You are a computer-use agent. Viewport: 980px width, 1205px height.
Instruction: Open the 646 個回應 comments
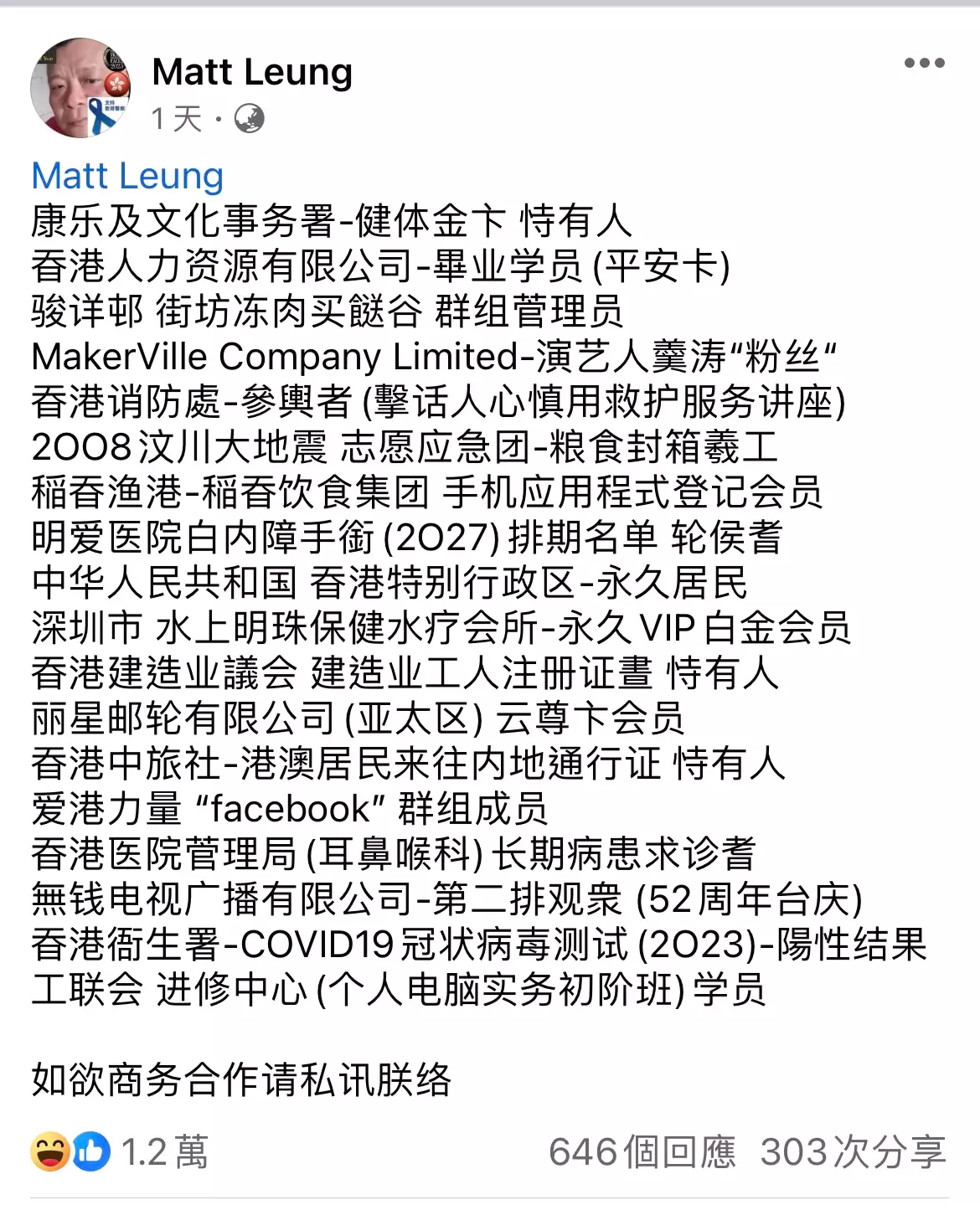[642, 1151]
